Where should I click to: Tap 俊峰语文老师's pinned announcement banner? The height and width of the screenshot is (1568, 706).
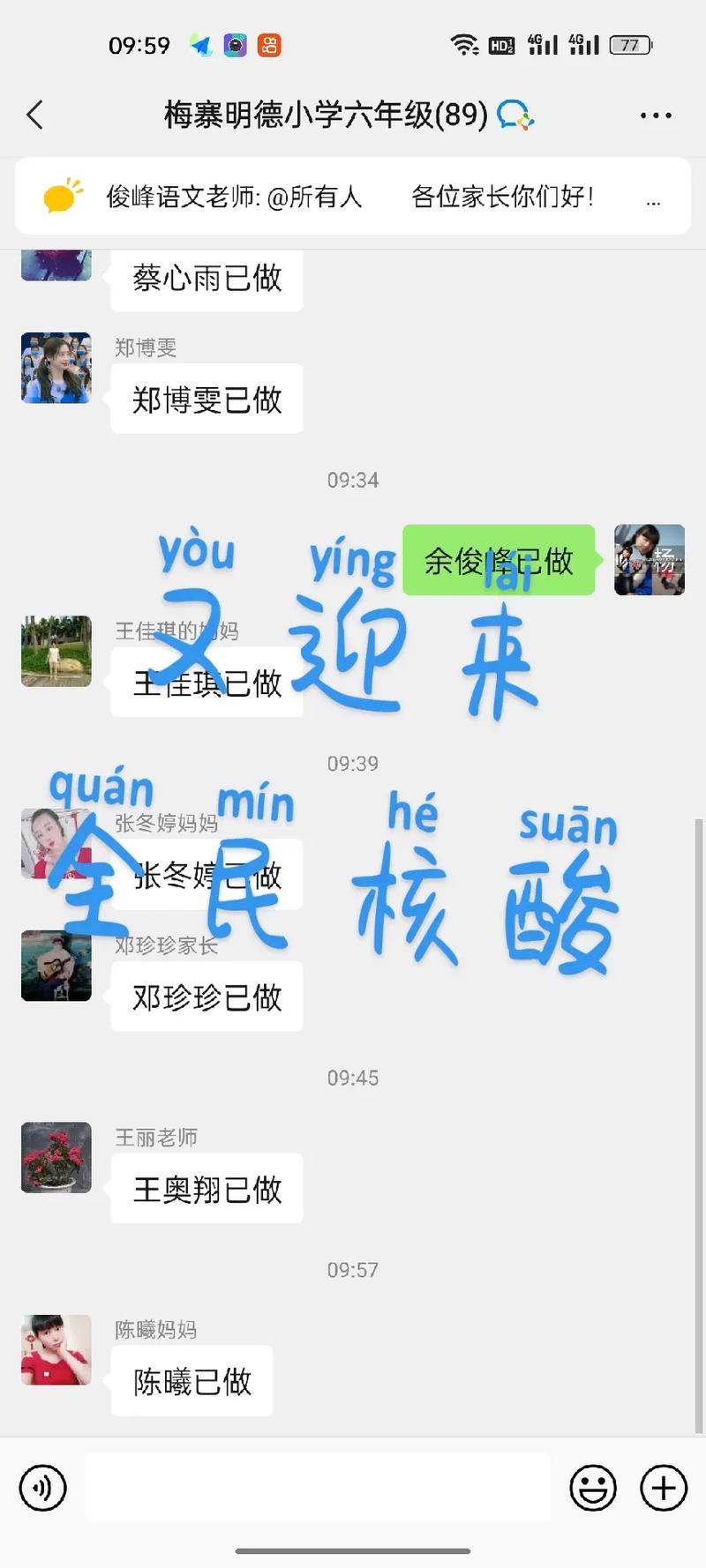click(353, 196)
